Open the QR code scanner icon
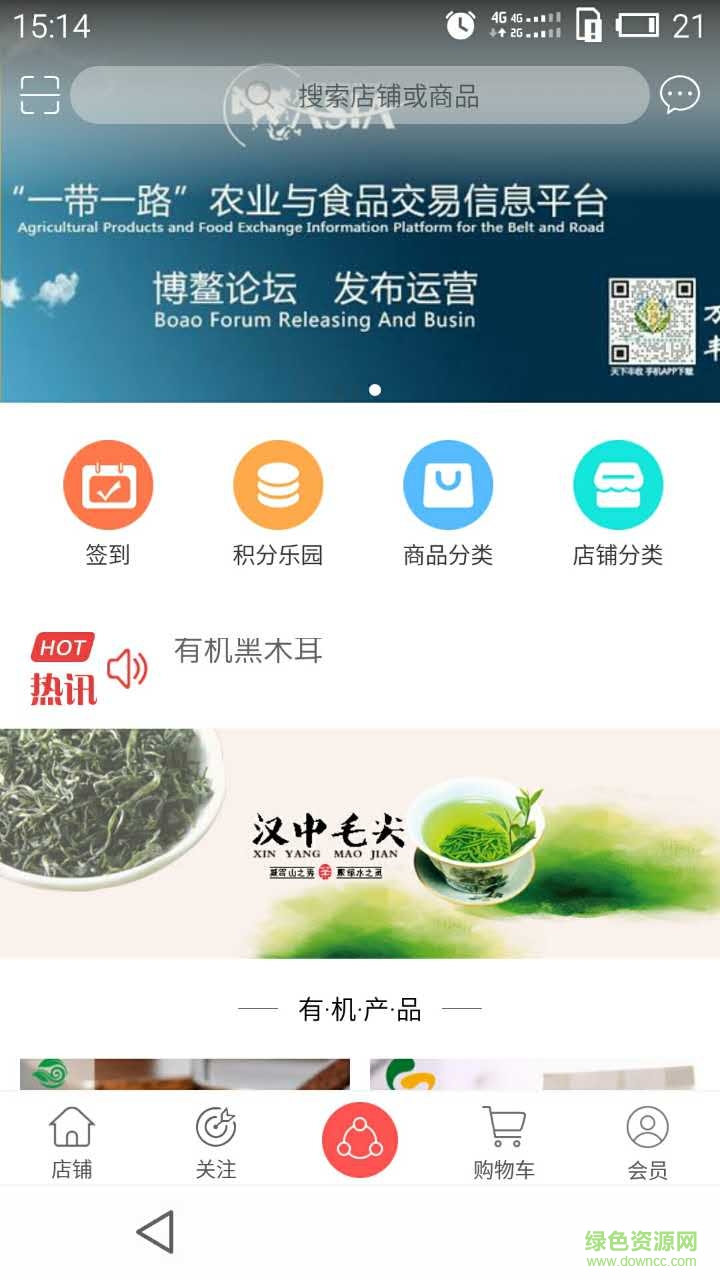Viewport: 720px width, 1280px height. tap(40, 95)
